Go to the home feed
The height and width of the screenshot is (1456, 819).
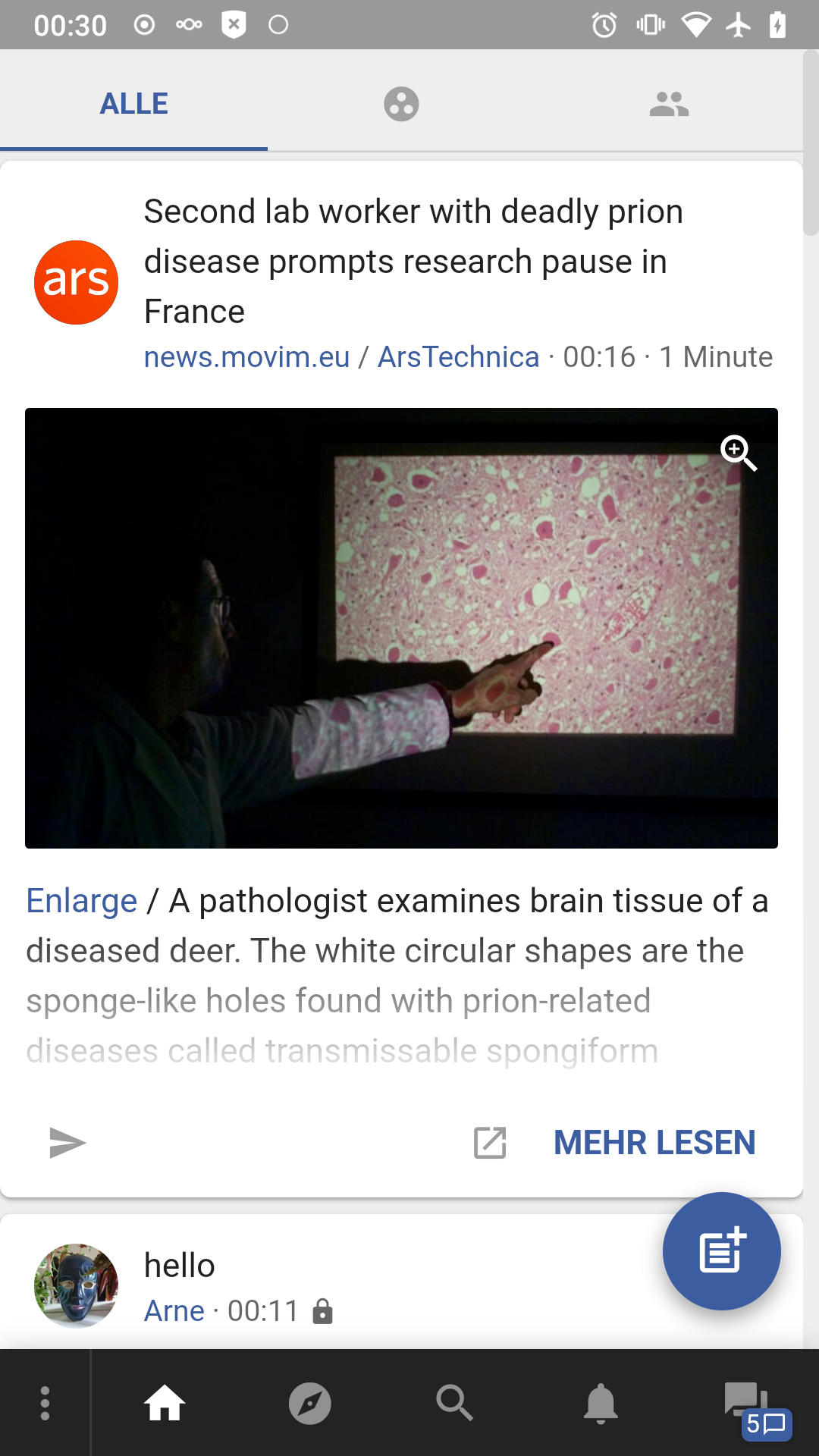pyautogui.click(x=165, y=1404)
